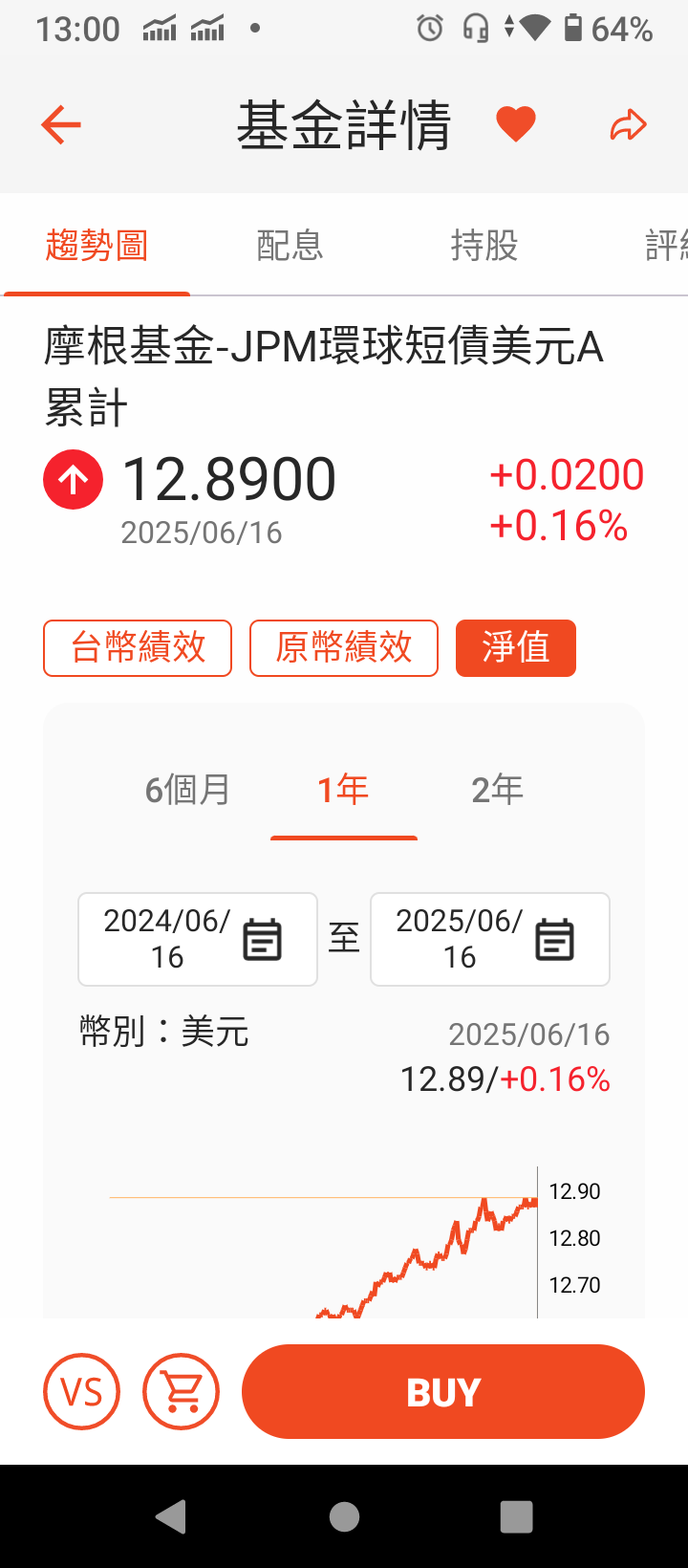This screenshot has width=688, height=1568.
Task: Open the 持股 tab
Action: tap(484, 246)
